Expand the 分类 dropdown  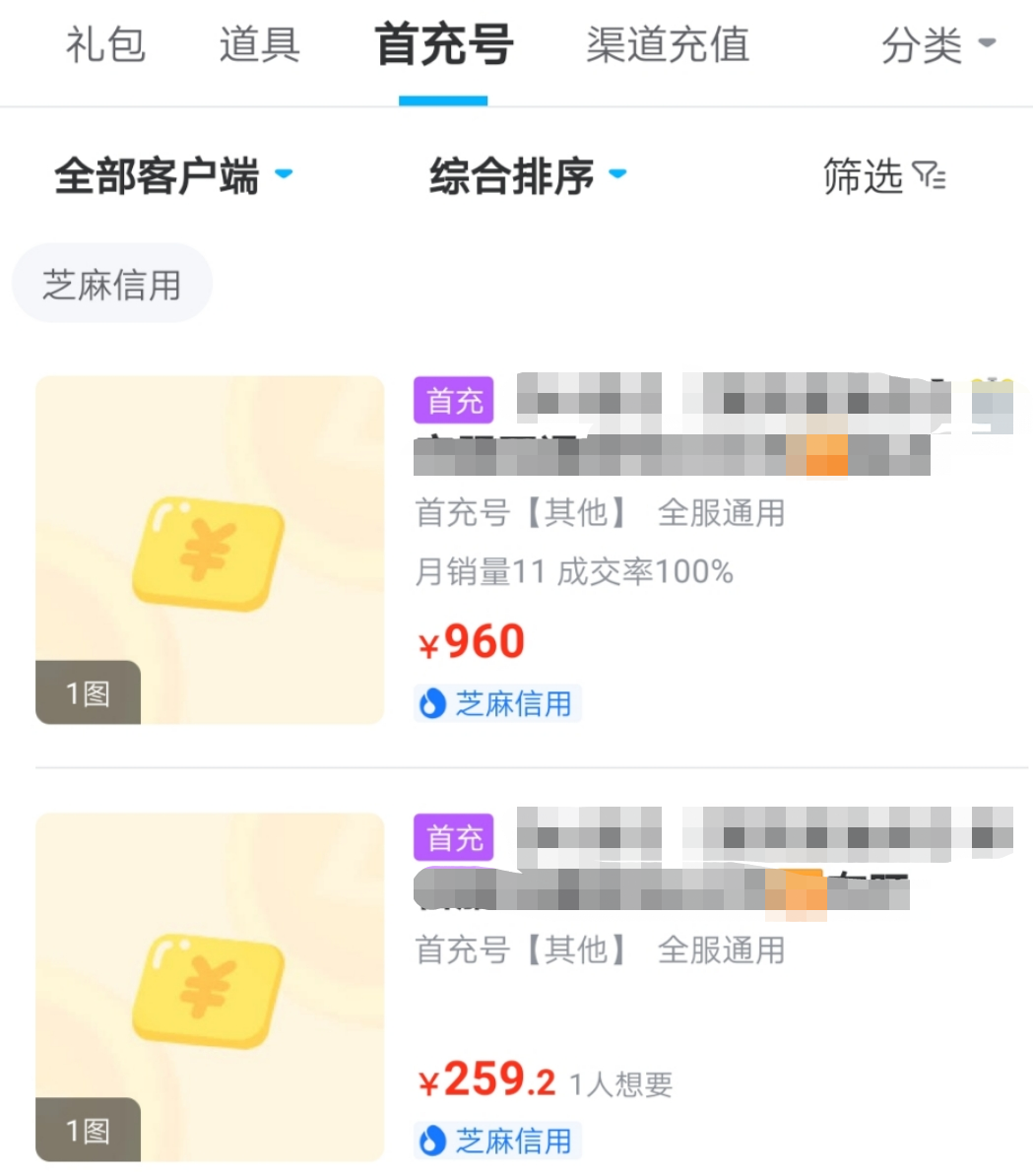click(x=938, y=45)
